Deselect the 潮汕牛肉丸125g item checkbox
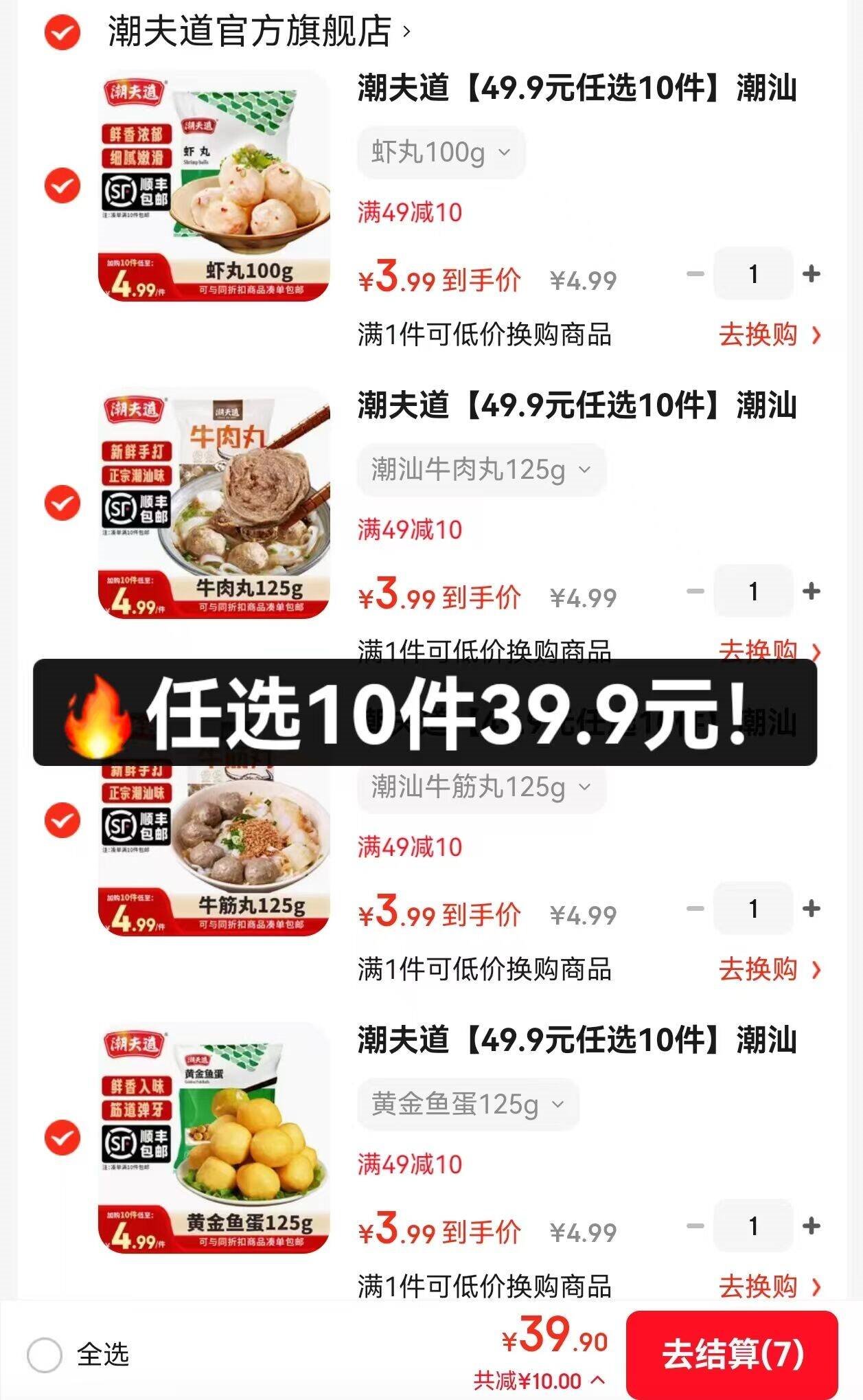 [62, 503]
